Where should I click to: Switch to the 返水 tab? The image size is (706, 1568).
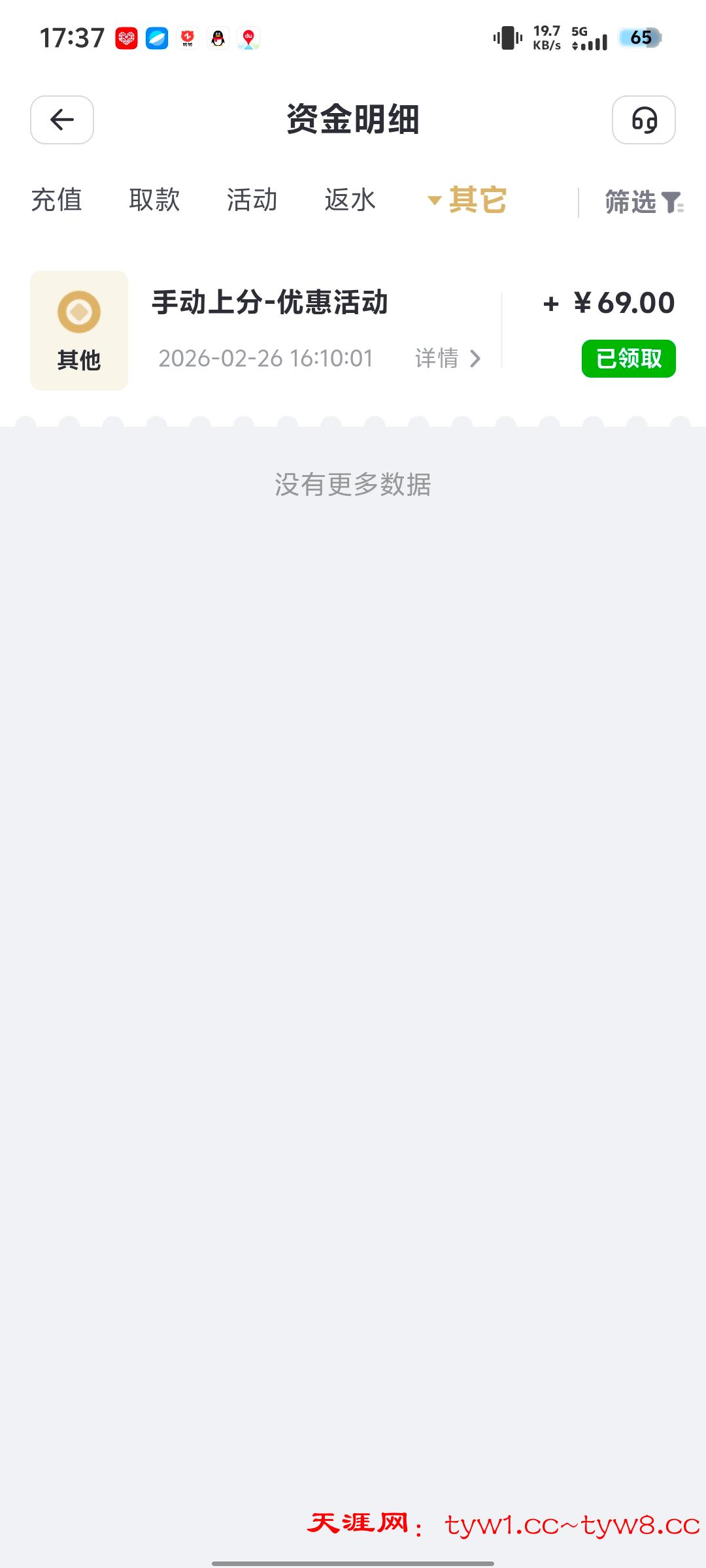tap(350, 200)
